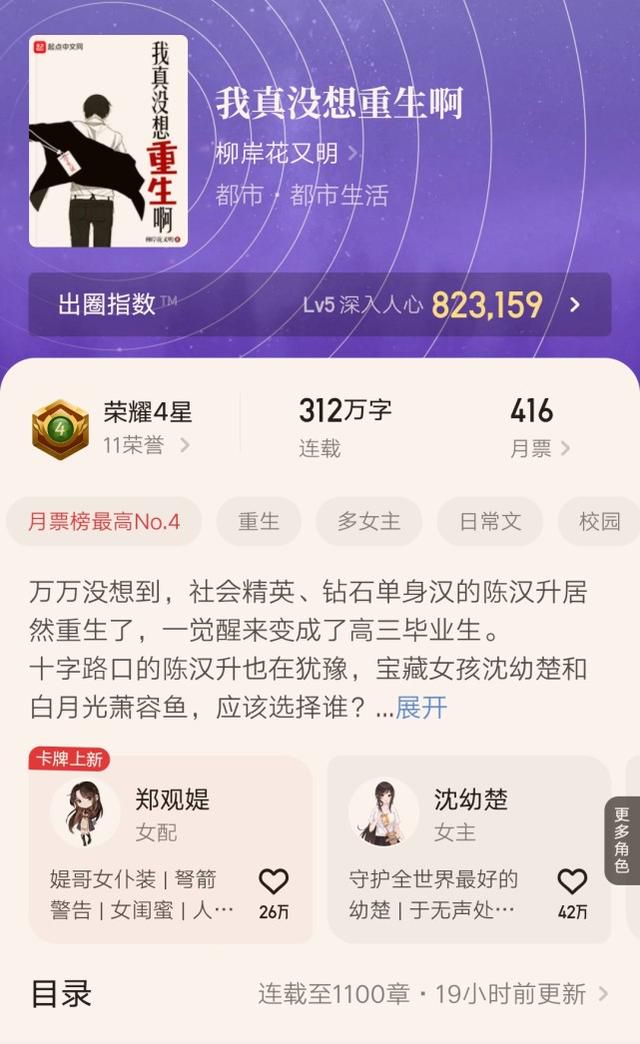Open the 月票 monthly tickets page
Viewport: 640px width, 1044px height.
tap(539, 427)
